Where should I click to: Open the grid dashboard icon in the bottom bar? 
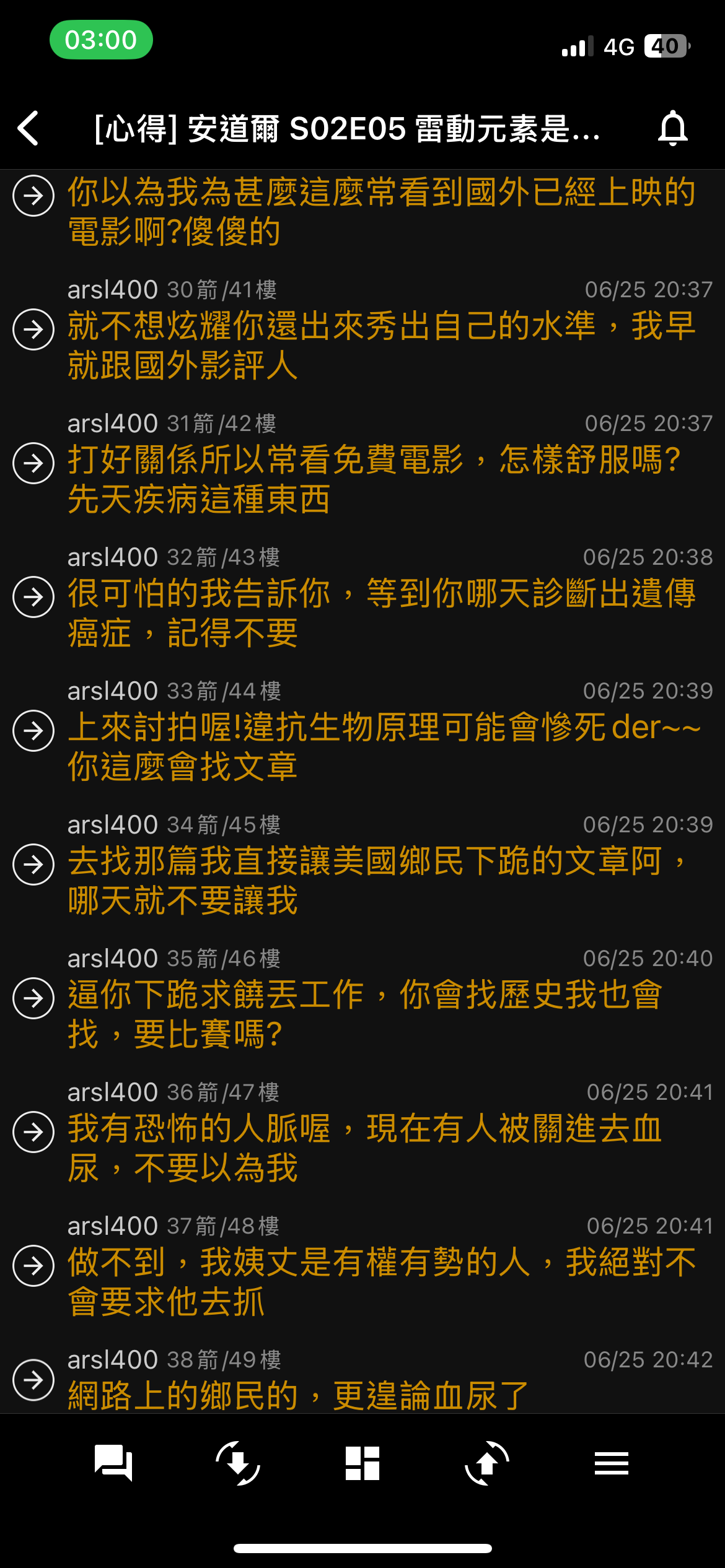coord(362,1463)
